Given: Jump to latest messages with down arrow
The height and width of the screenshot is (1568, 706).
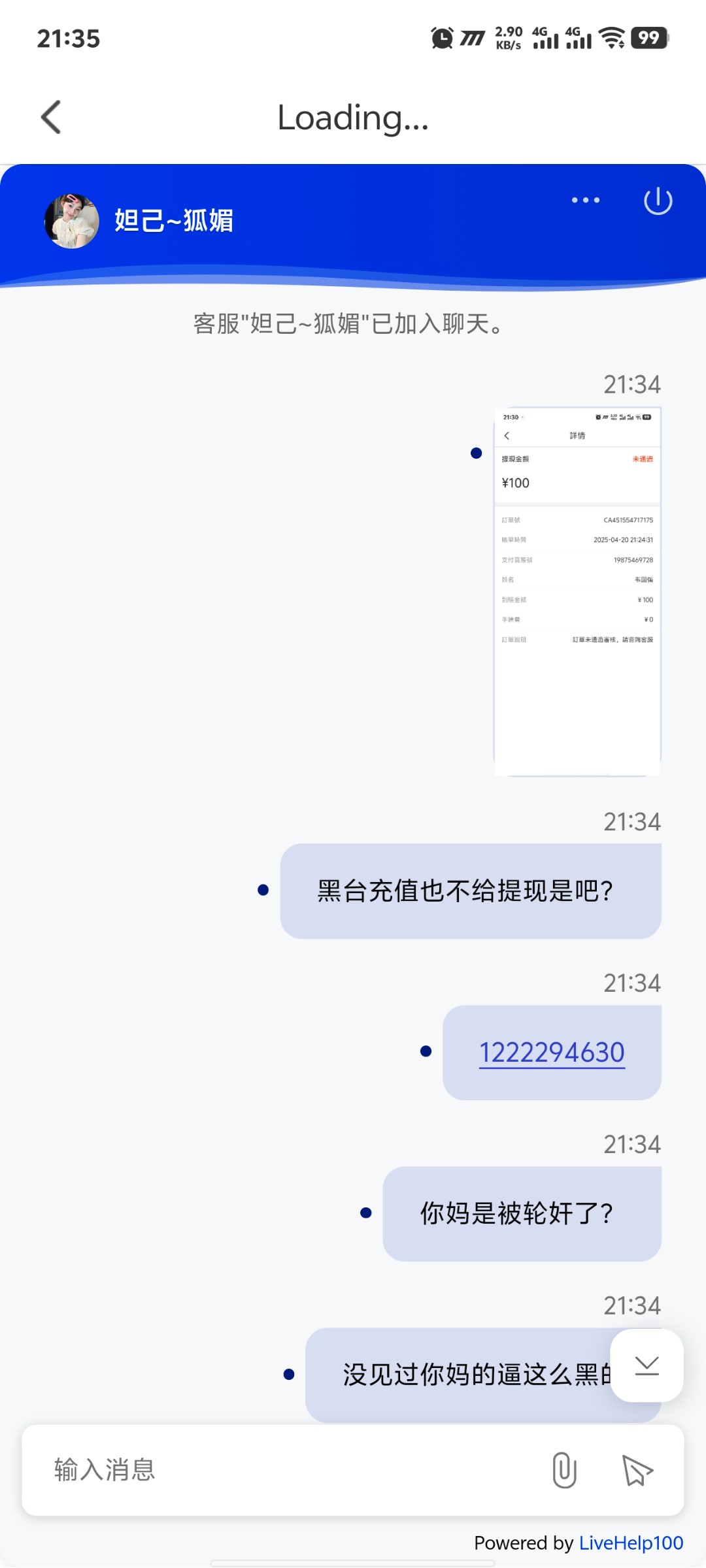Looking at the screenshot, I should click(x=647, y=1365).
